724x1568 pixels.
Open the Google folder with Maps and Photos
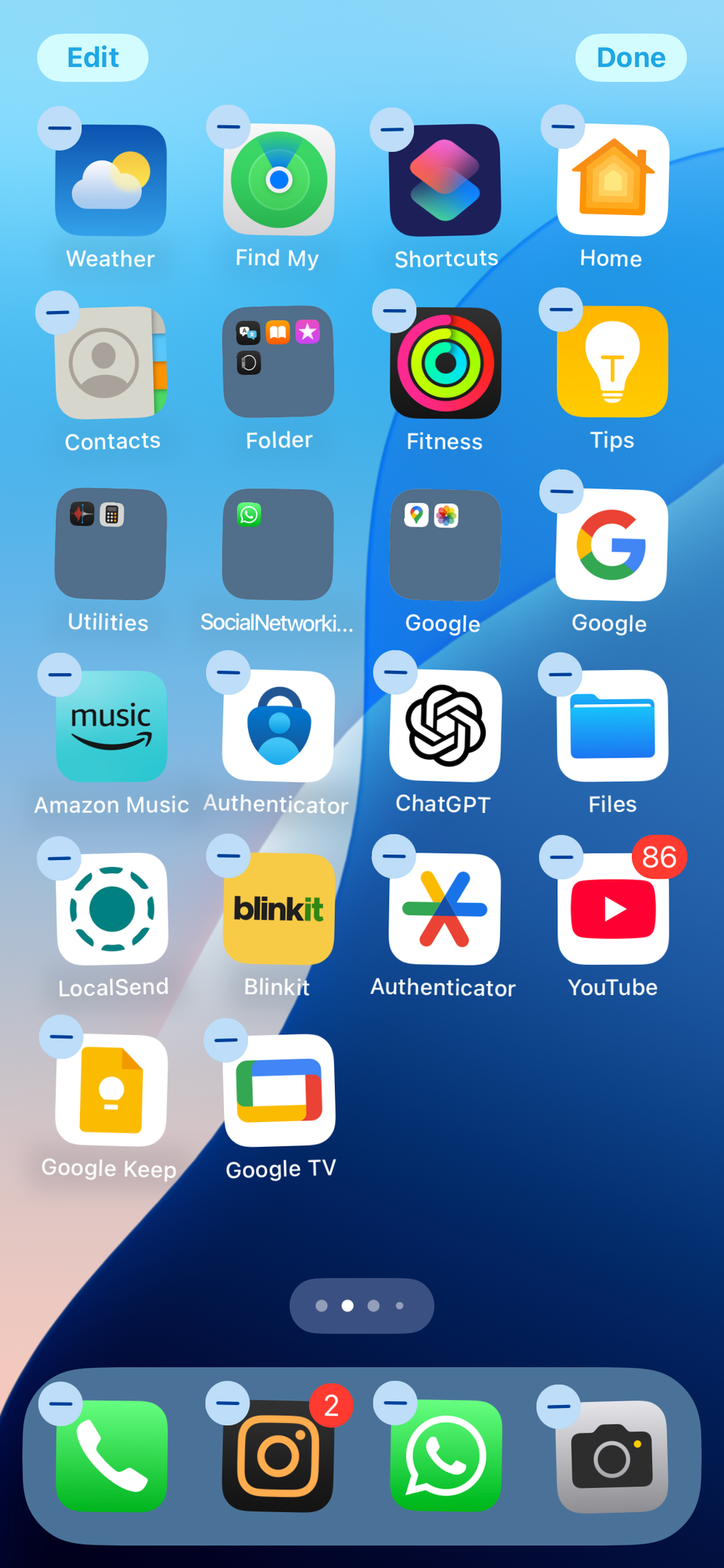(x=445, y=545)
